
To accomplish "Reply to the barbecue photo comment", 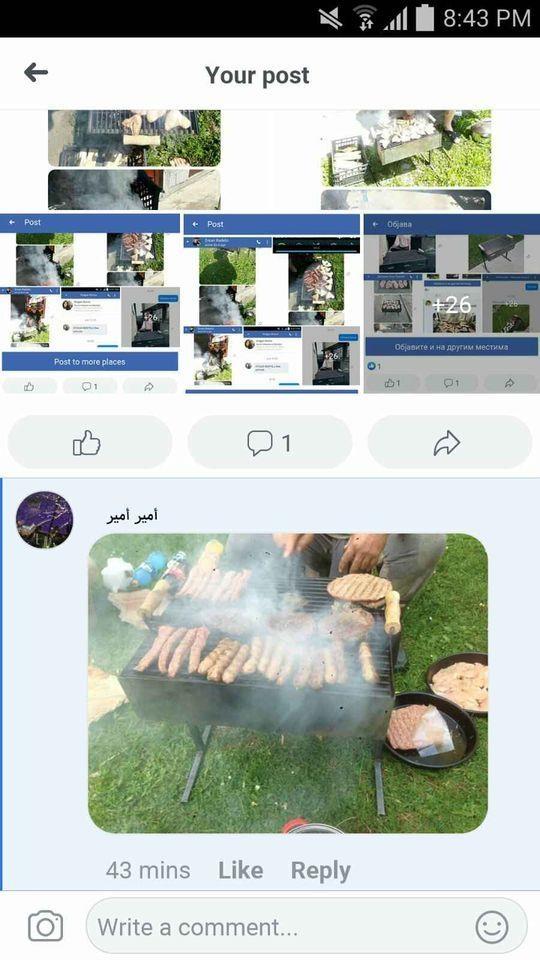I will (321, 870).
